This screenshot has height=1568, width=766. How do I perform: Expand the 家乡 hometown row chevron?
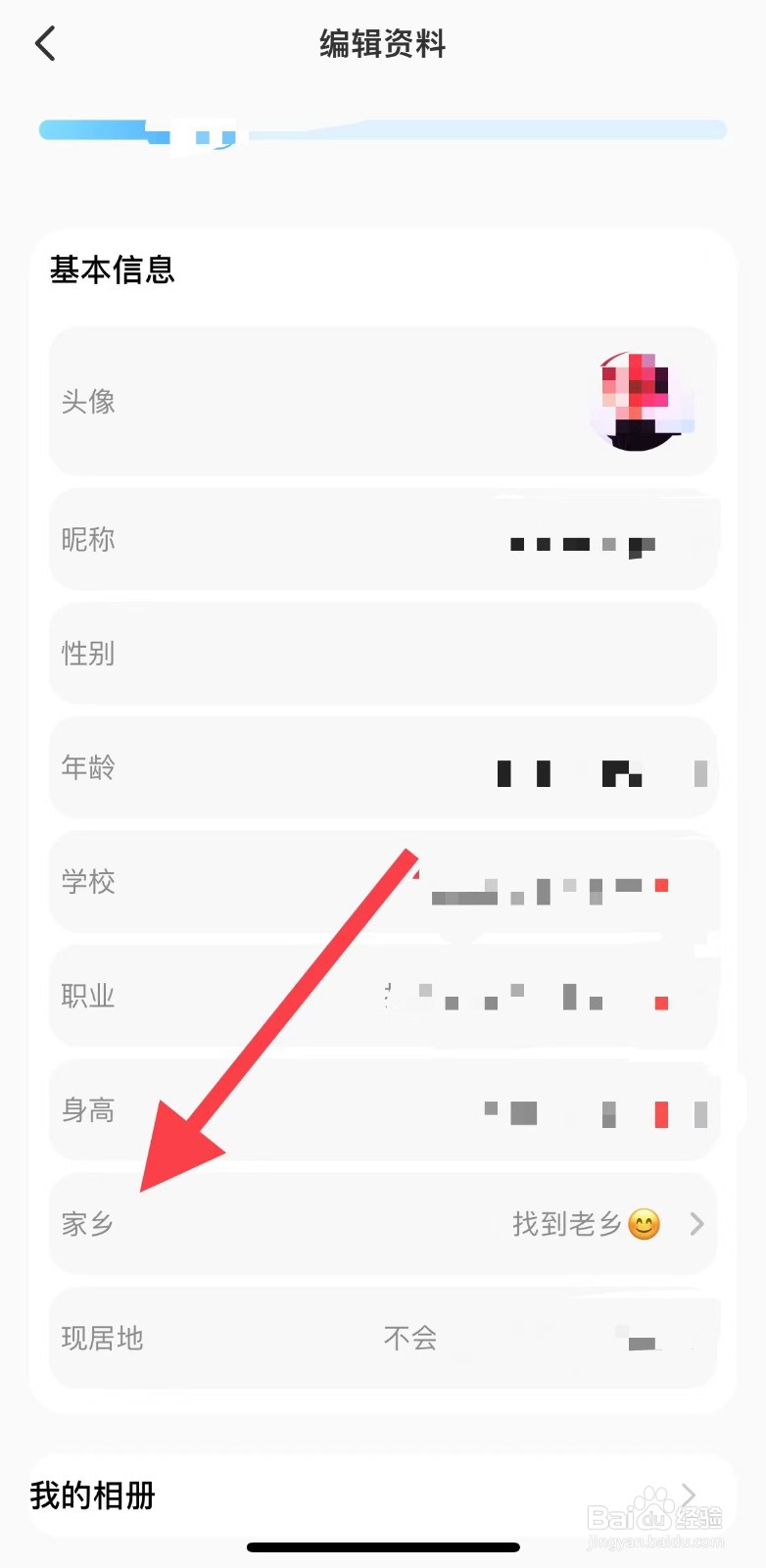tap(696, 1224)
